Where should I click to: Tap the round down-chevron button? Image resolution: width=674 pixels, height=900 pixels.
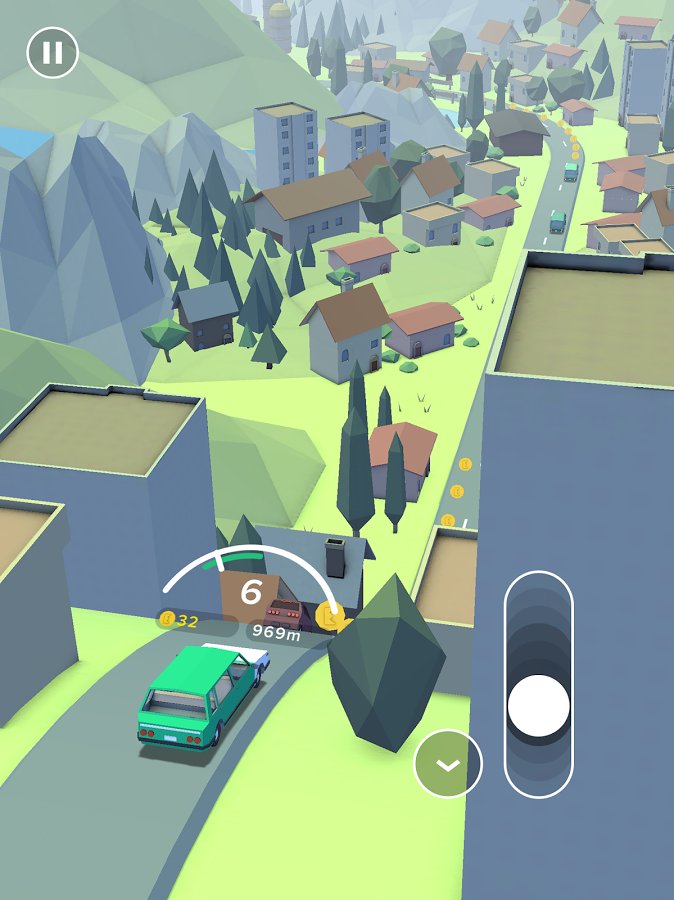click(448, 764)
